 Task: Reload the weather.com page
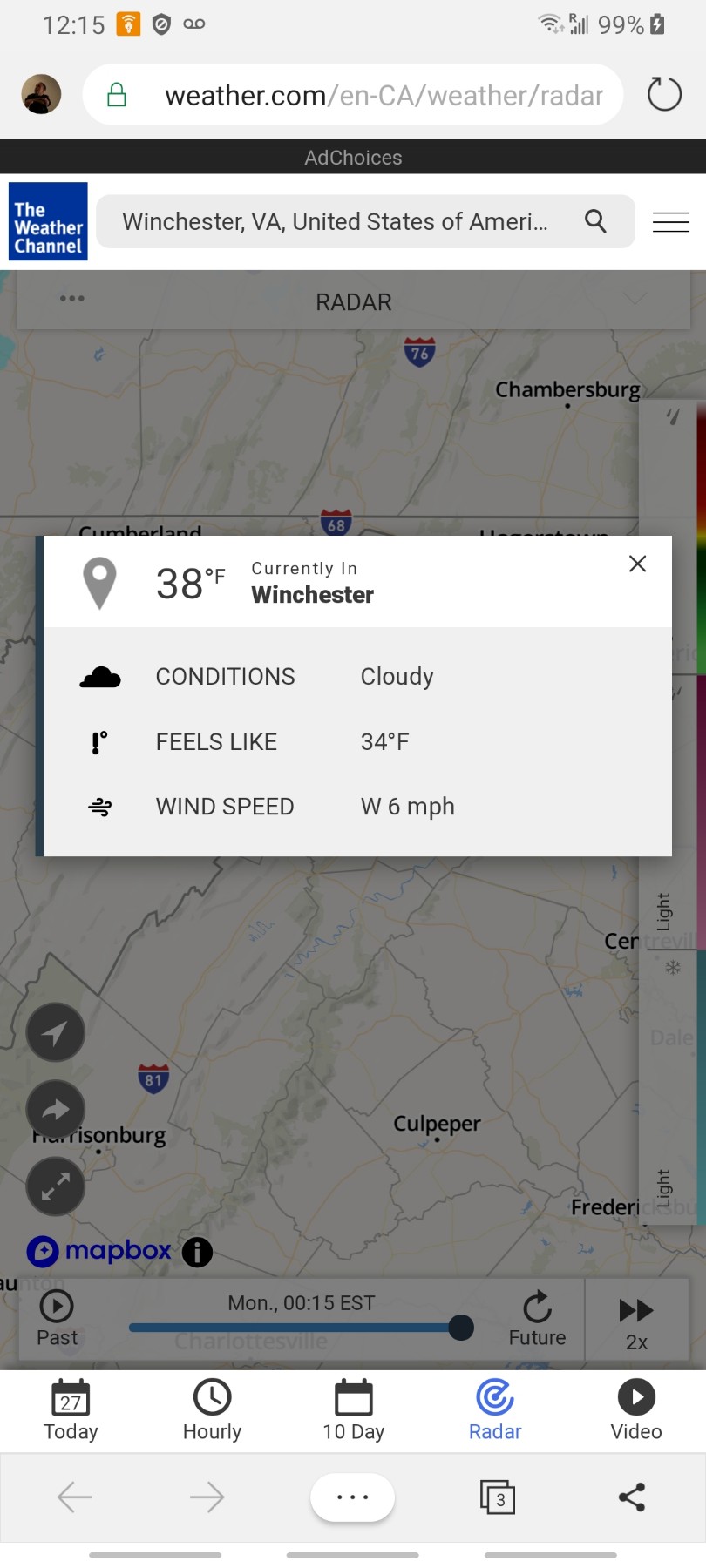[x=664, y=94]
